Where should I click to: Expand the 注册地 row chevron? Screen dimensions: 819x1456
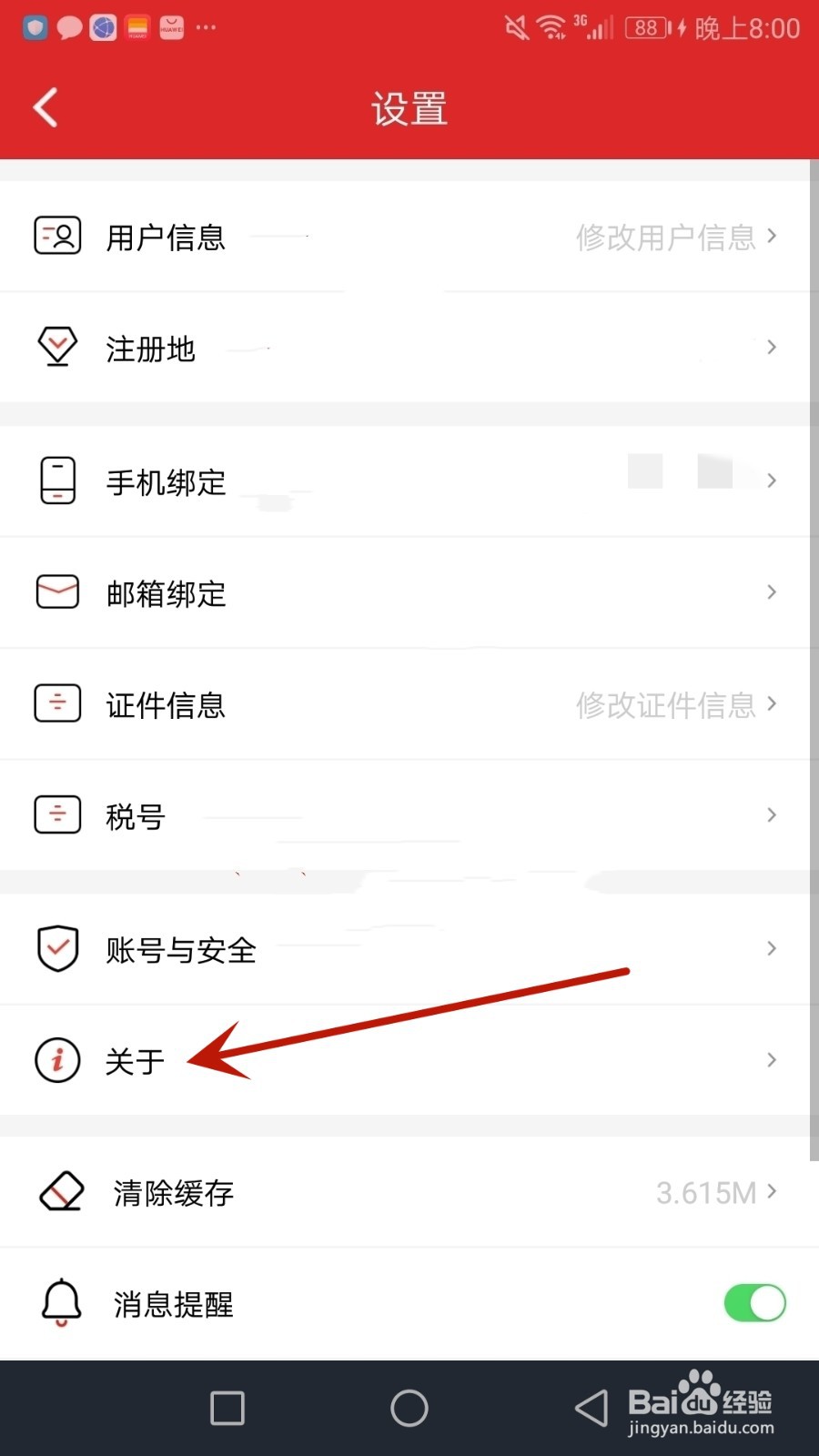click(x=772, y=347)
